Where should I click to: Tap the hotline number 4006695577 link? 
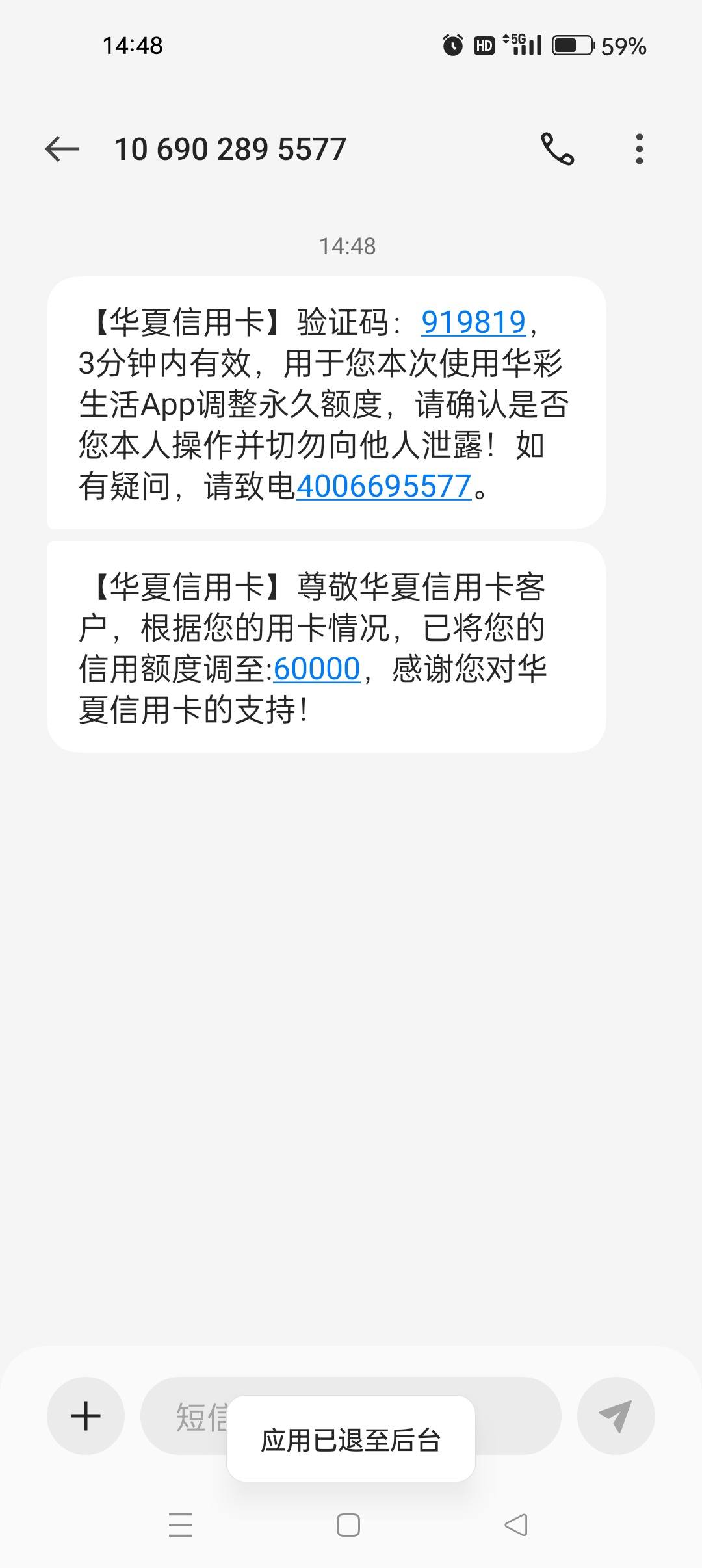click(383, 486)
